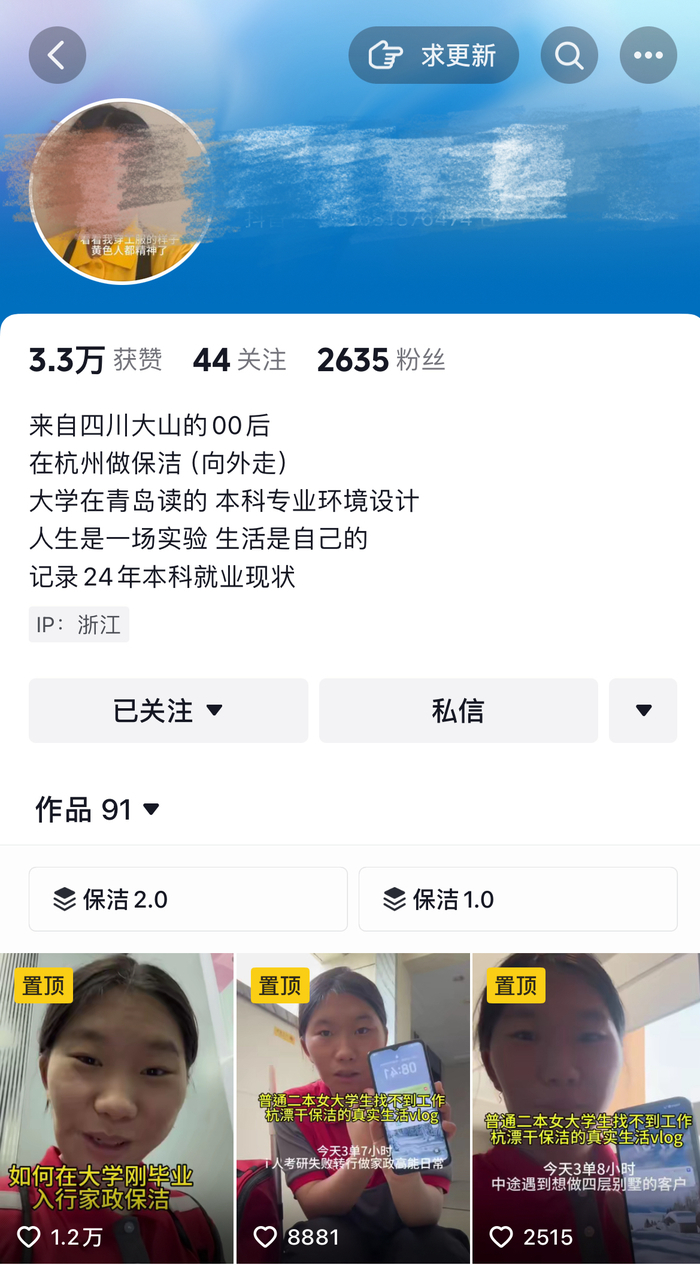The height and width of the screenshot is (1265, 700).
Task: Open the 保洁 2.0 collection
Action: tap(188, 899)
